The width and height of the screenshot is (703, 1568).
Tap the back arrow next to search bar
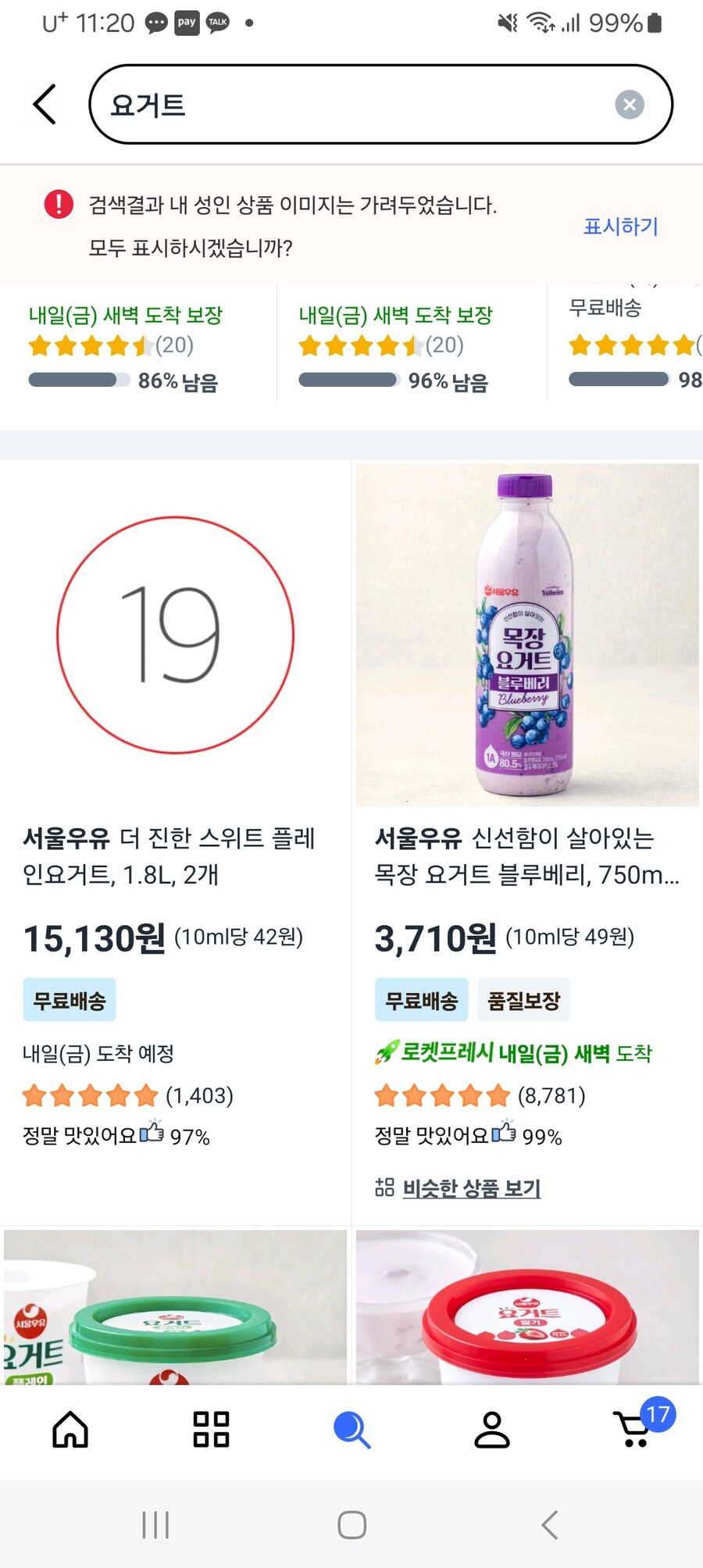[x=43, y=104]
